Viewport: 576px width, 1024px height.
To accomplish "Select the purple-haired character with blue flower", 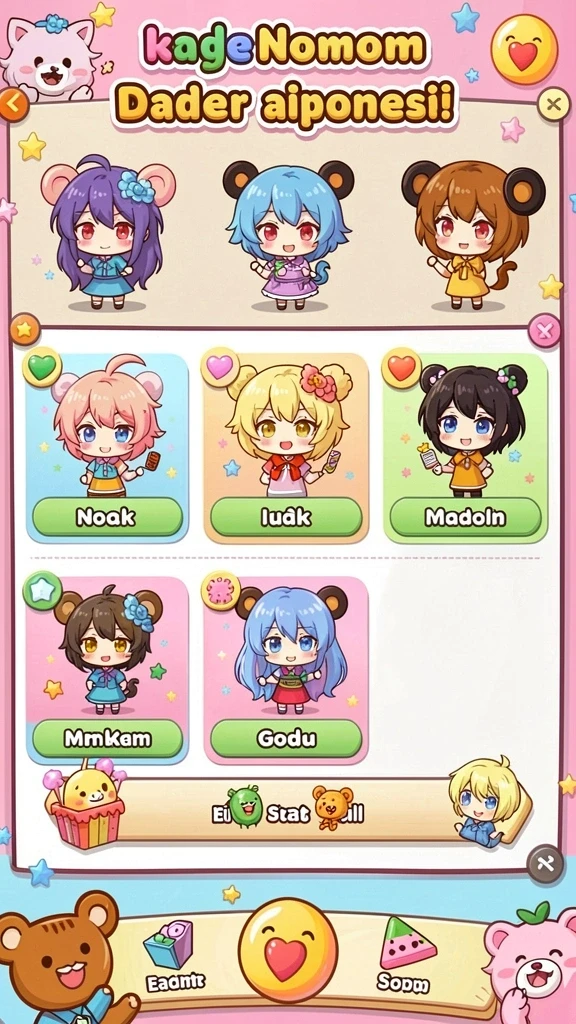I will tap(107, 233).
